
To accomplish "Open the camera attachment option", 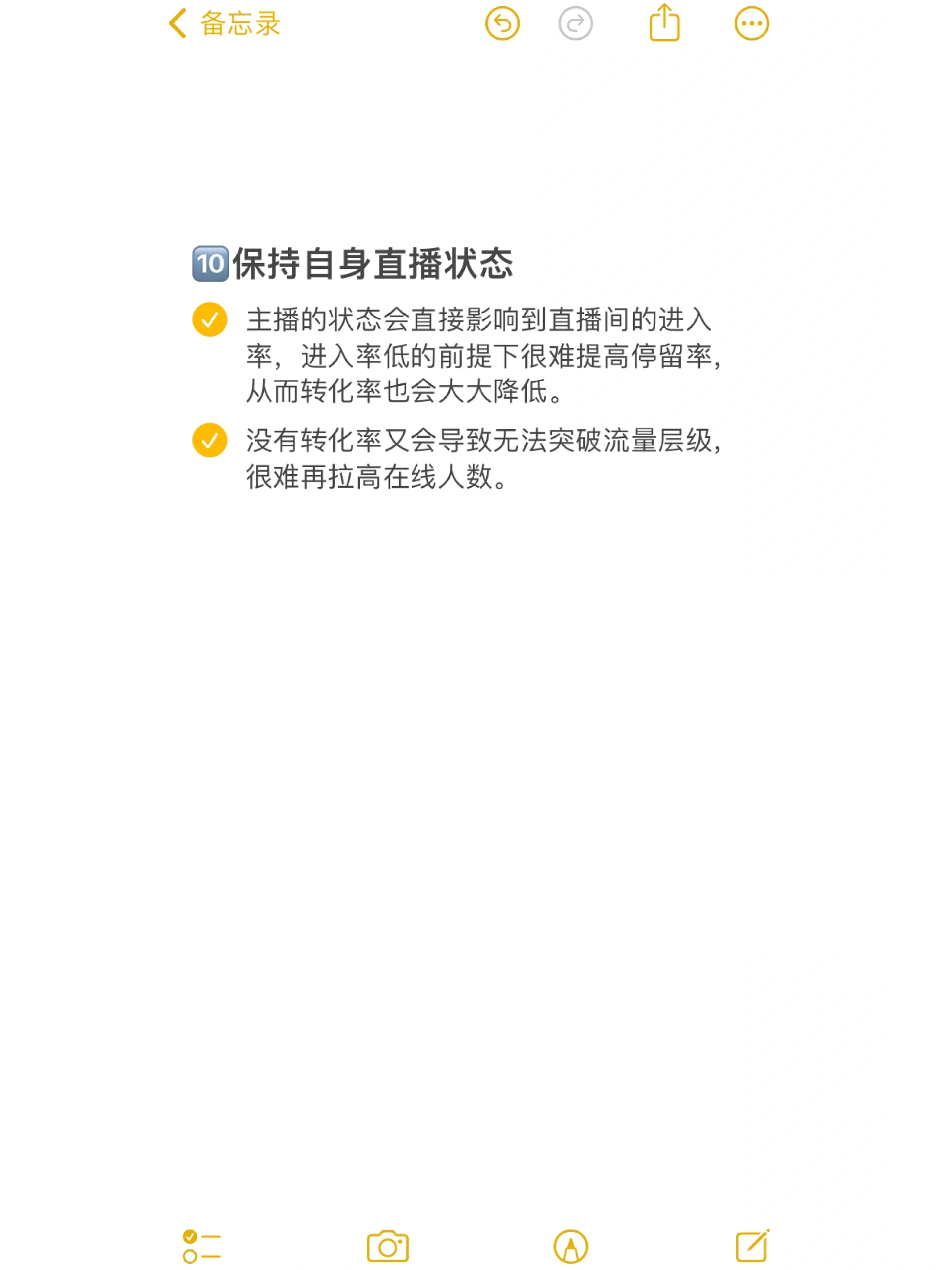I will pyautogui.click(x=387, y=1247).
